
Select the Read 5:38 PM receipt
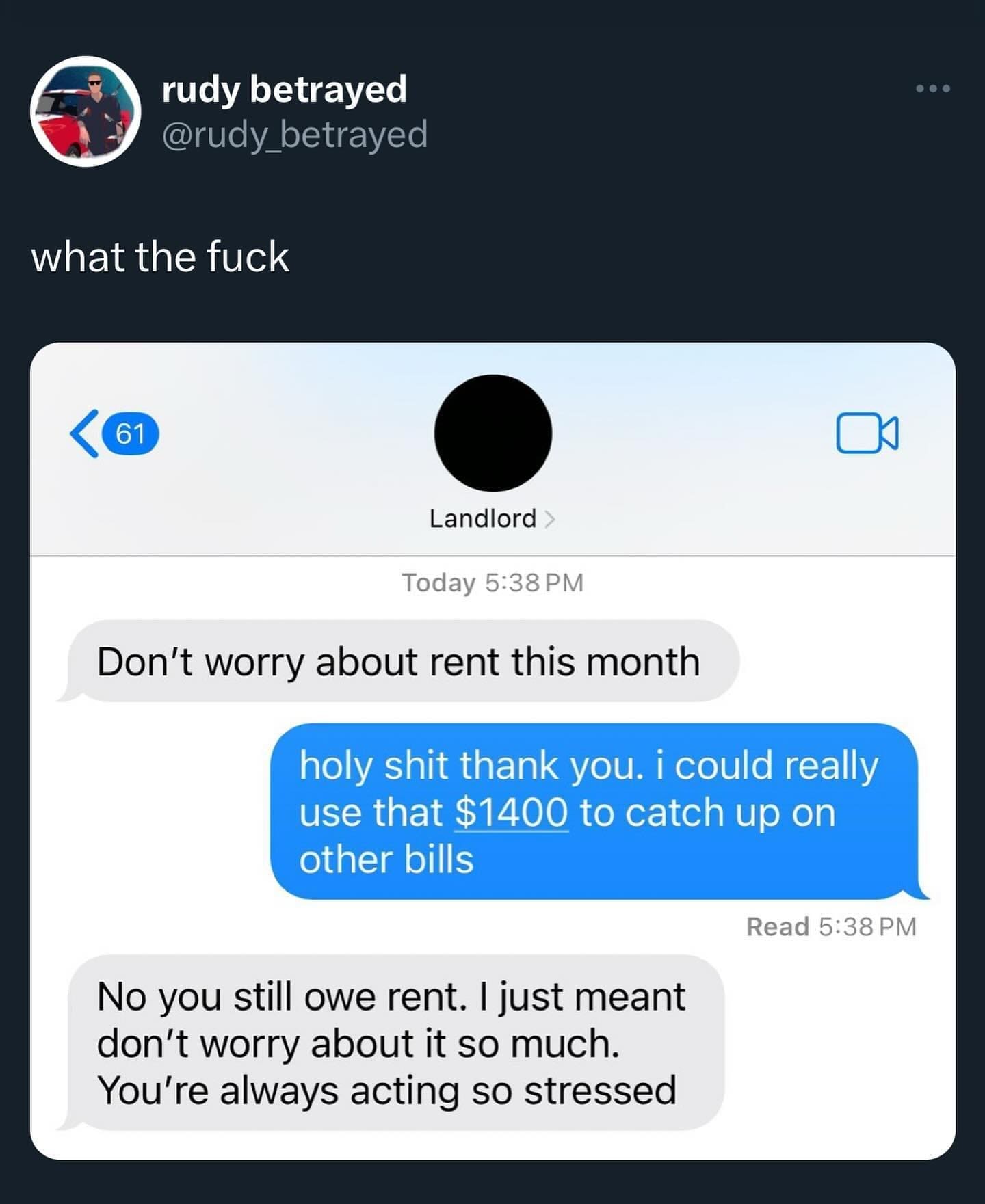pos(831,926)
